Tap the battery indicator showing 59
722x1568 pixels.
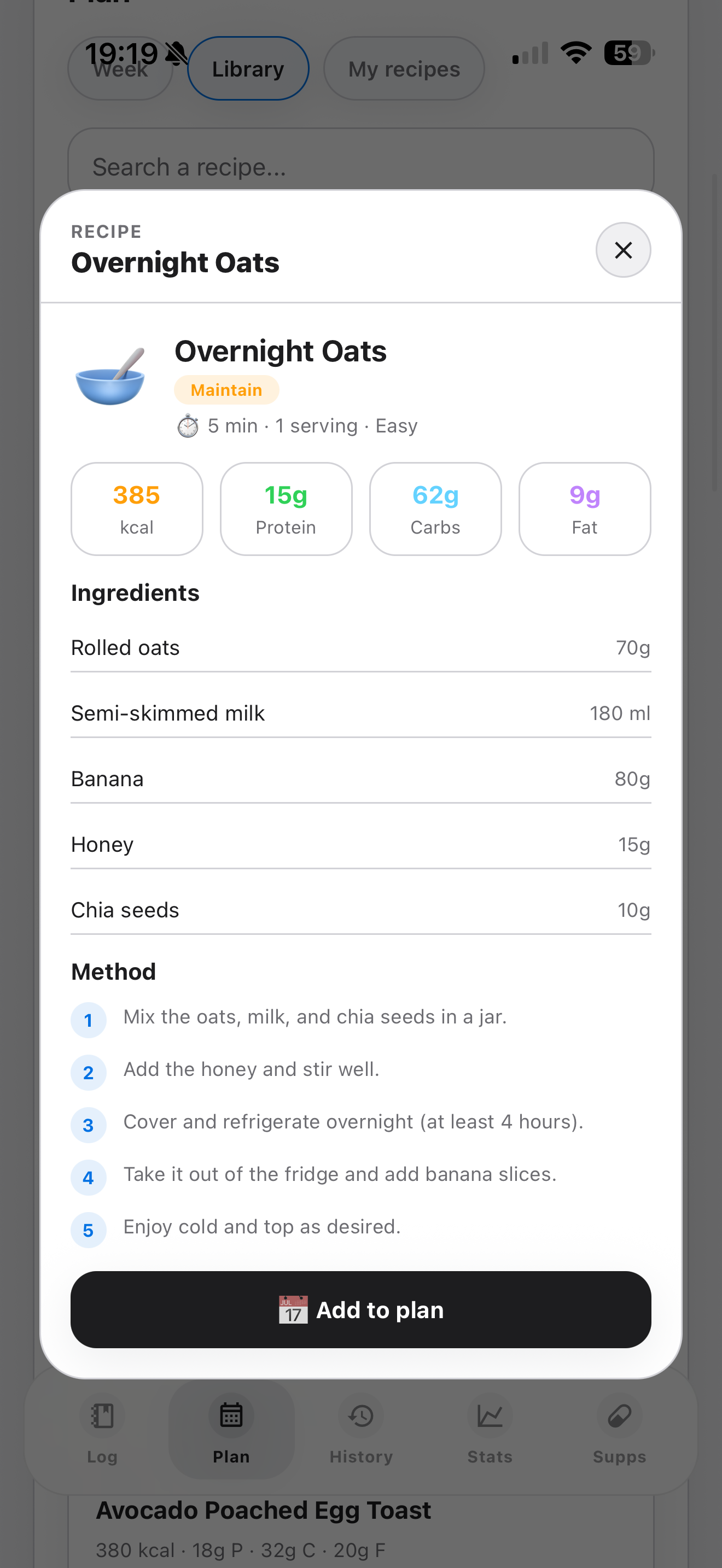coord(629,54)
